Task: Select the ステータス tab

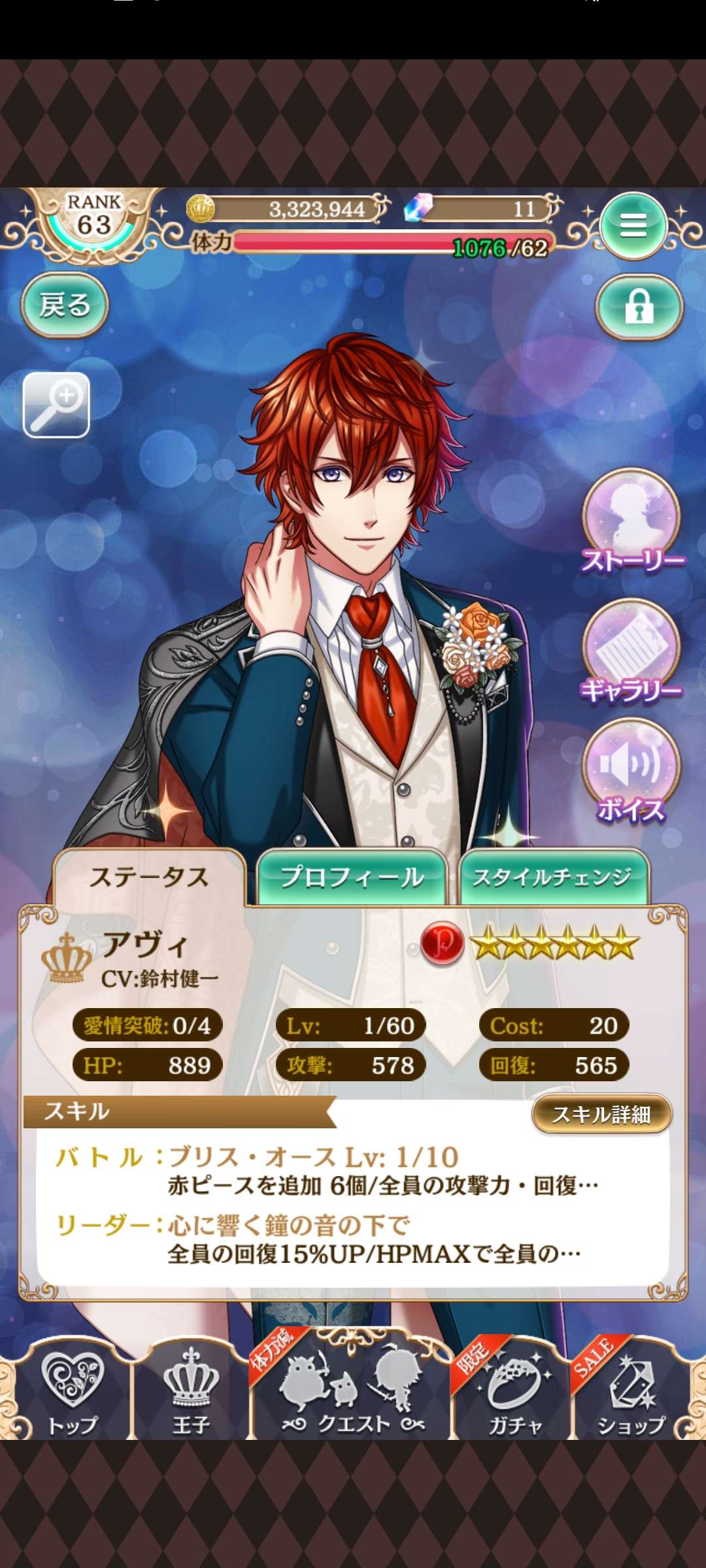Action: point(149,877)
